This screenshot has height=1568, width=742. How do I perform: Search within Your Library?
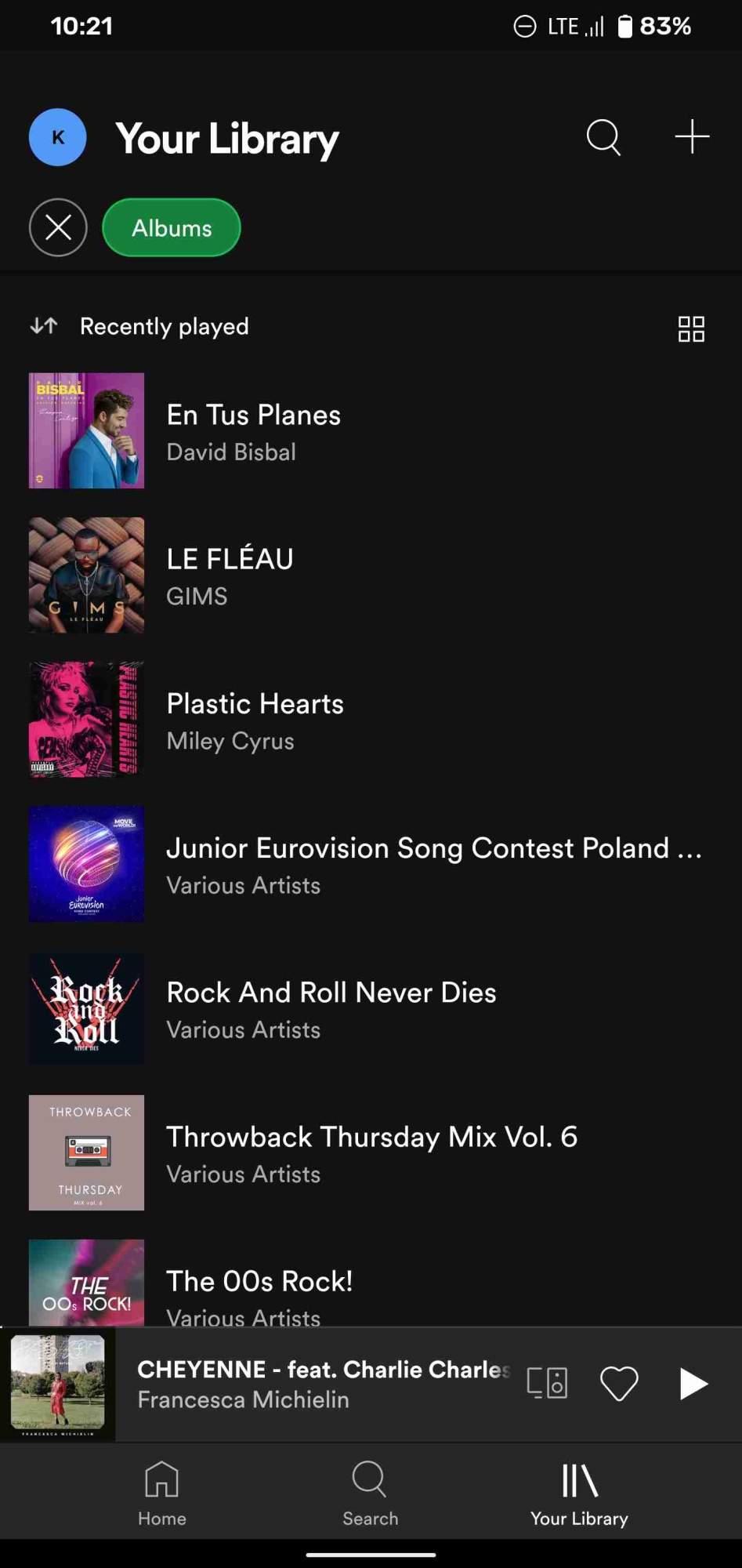pos(603,137)
